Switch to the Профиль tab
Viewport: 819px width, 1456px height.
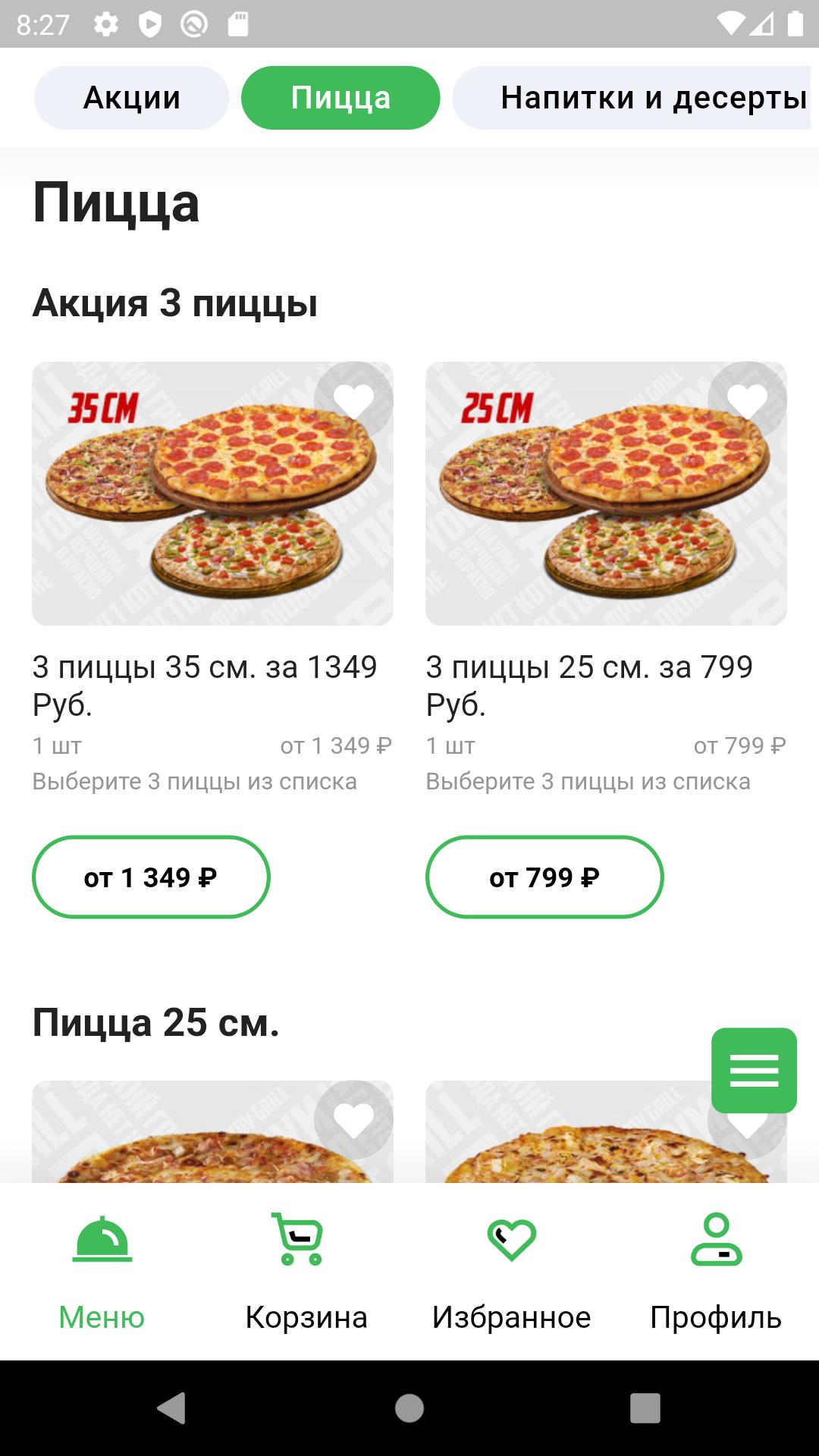716,1272
